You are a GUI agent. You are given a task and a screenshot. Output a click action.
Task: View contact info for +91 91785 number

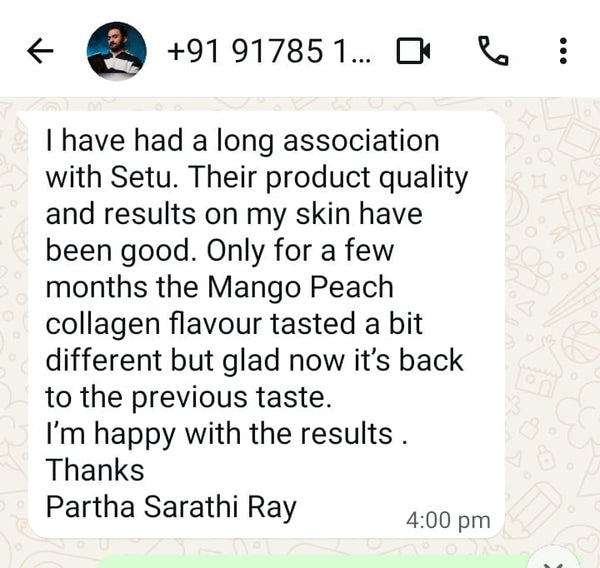tap(268, 52)
